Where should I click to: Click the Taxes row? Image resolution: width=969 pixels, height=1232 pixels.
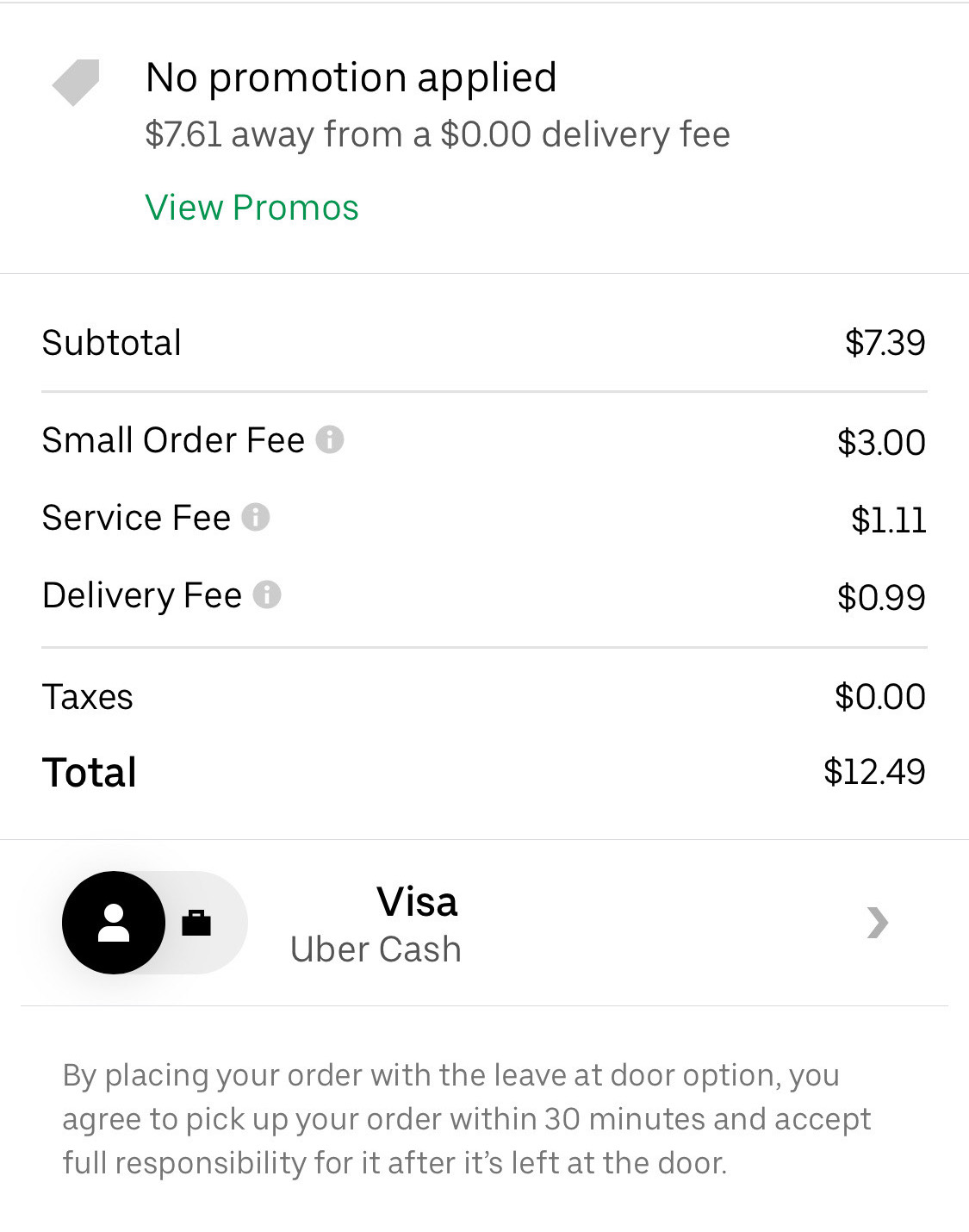[484, 696]
